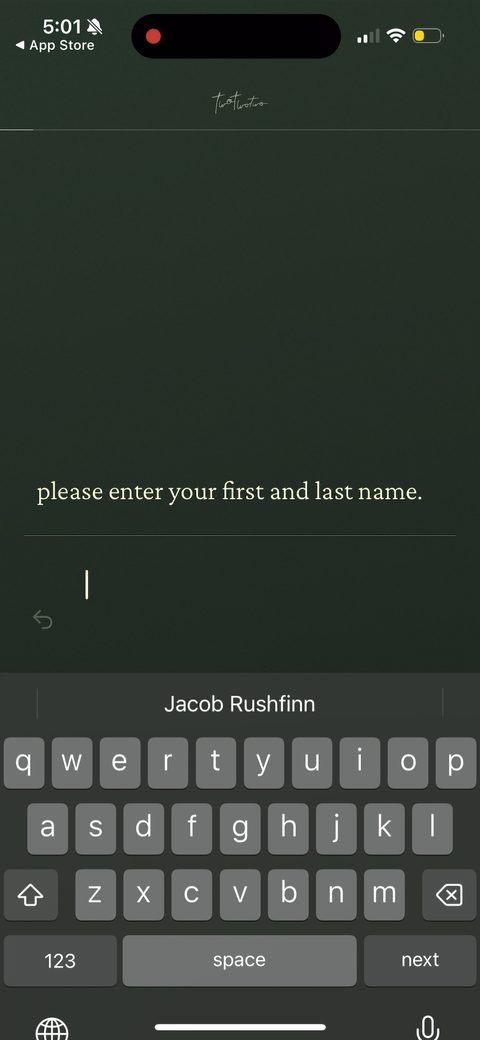This screenshot has height=1040, width=480.
Task: Open the globe keyboard switcher
Action: (52, 1027)
